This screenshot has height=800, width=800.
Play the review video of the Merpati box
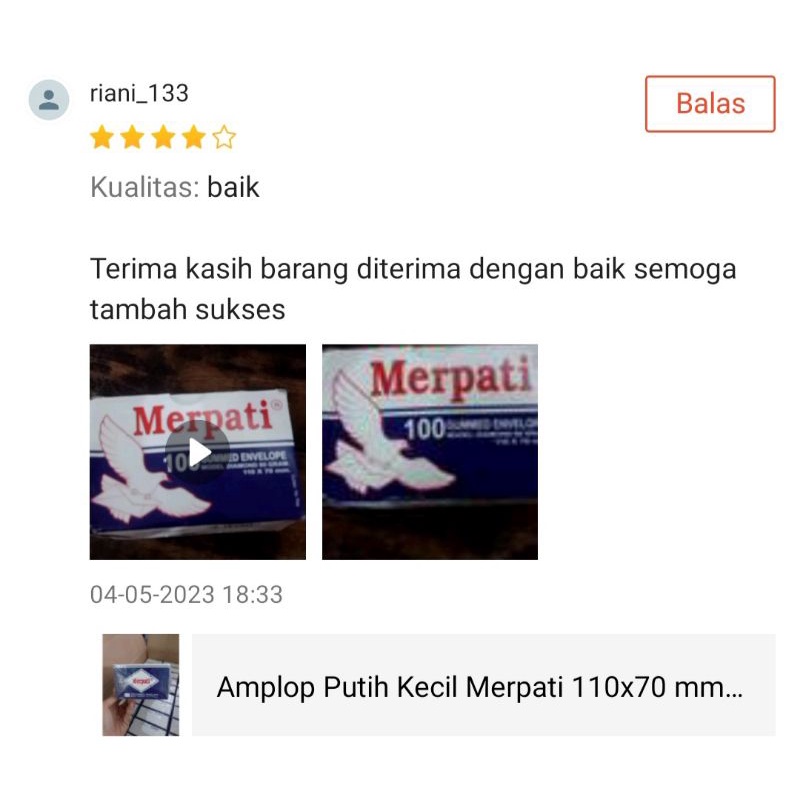197,452
